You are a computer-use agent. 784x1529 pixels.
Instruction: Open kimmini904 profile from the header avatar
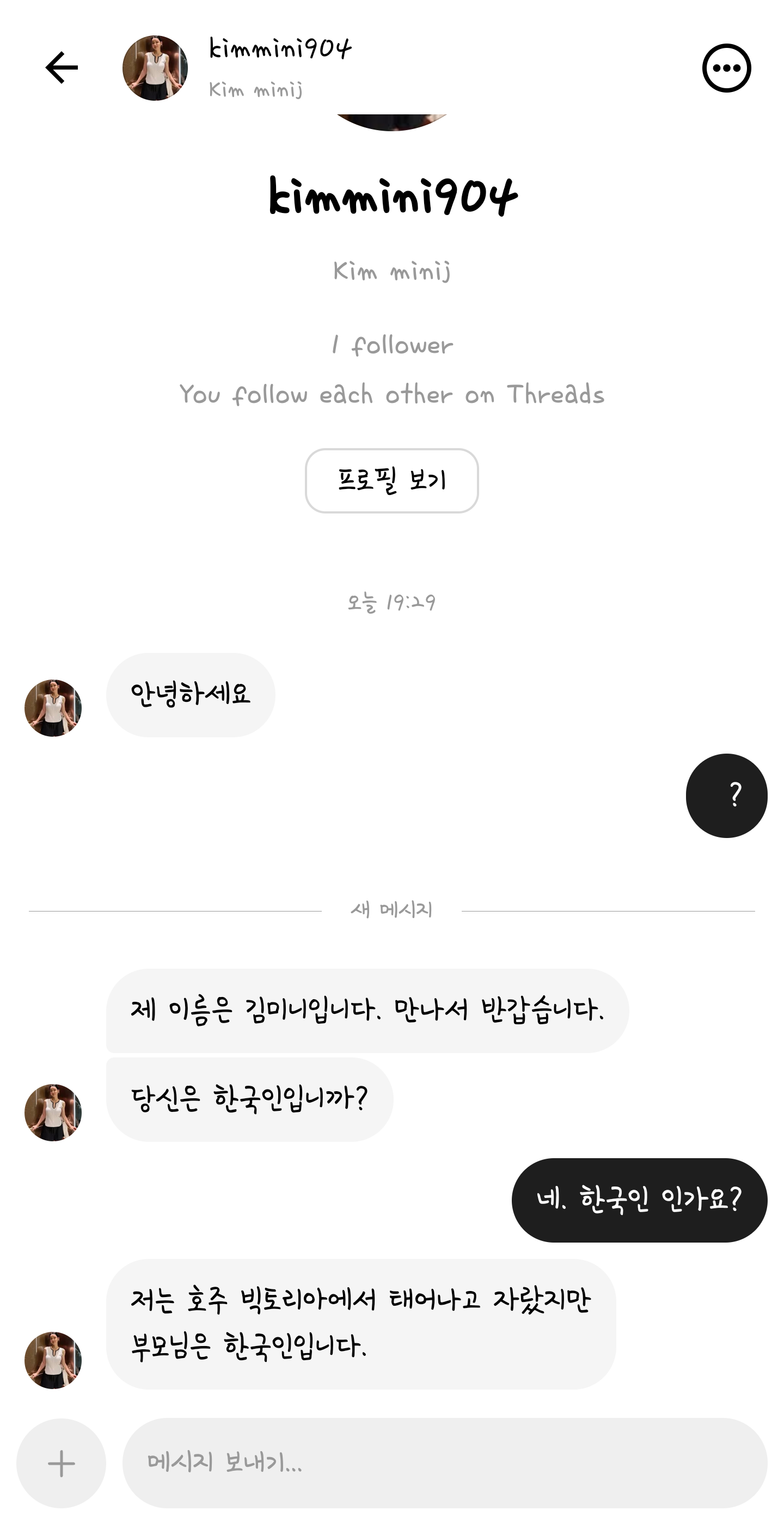(155, 68)
